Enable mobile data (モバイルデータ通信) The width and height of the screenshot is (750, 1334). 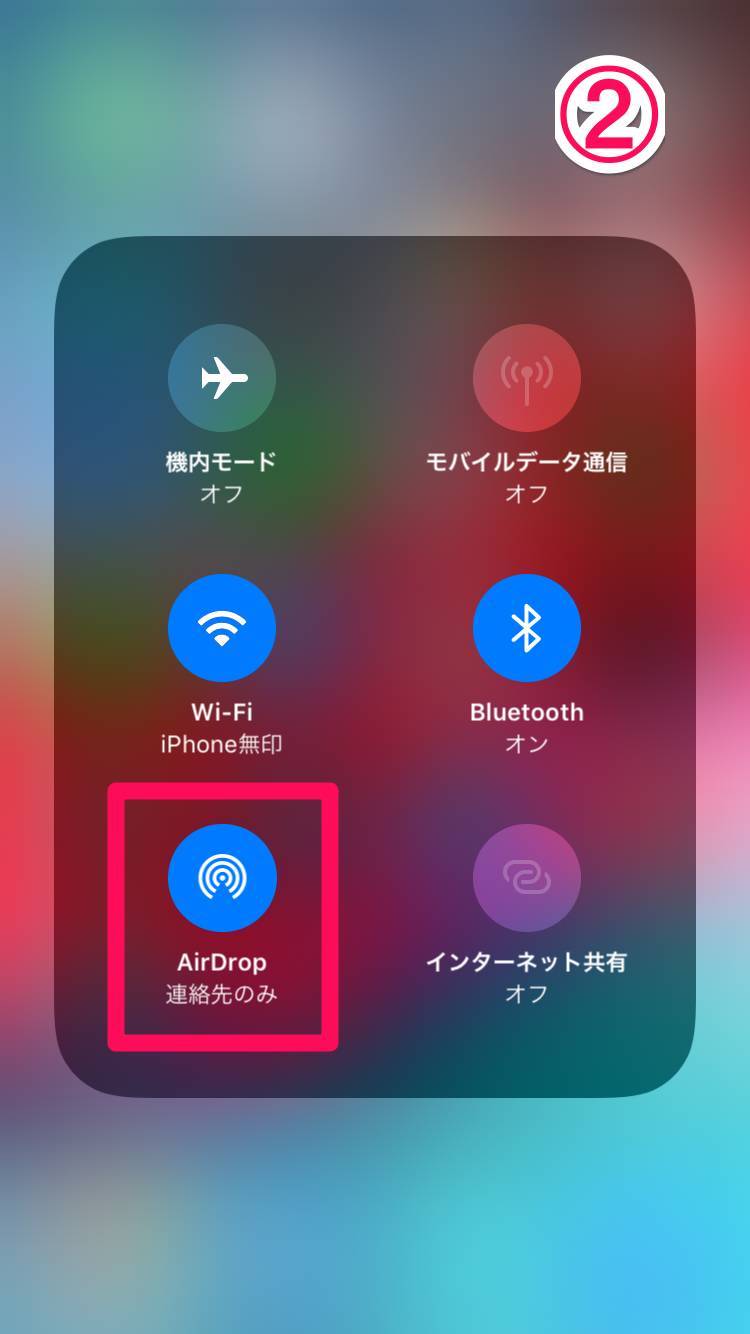tap(526, 378)
